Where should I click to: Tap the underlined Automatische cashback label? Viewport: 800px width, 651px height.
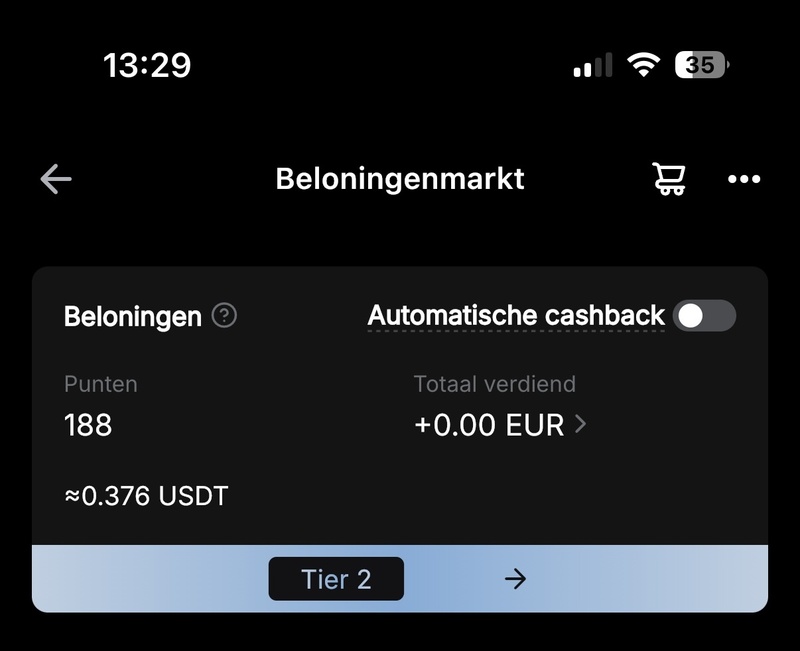point(516,316)
